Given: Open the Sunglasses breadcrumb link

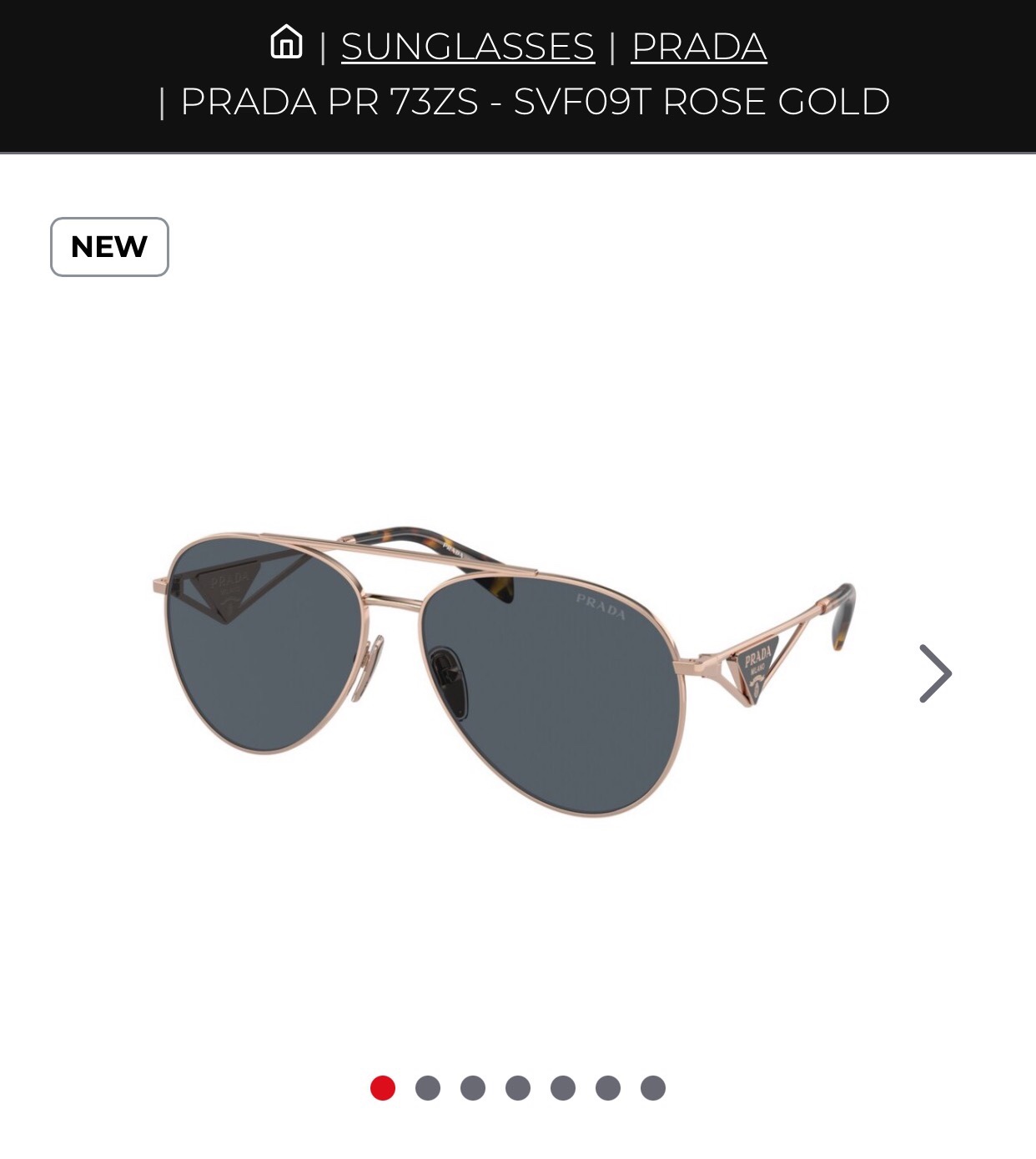Looking at the screenshot, I should click(x=467, y=46).
